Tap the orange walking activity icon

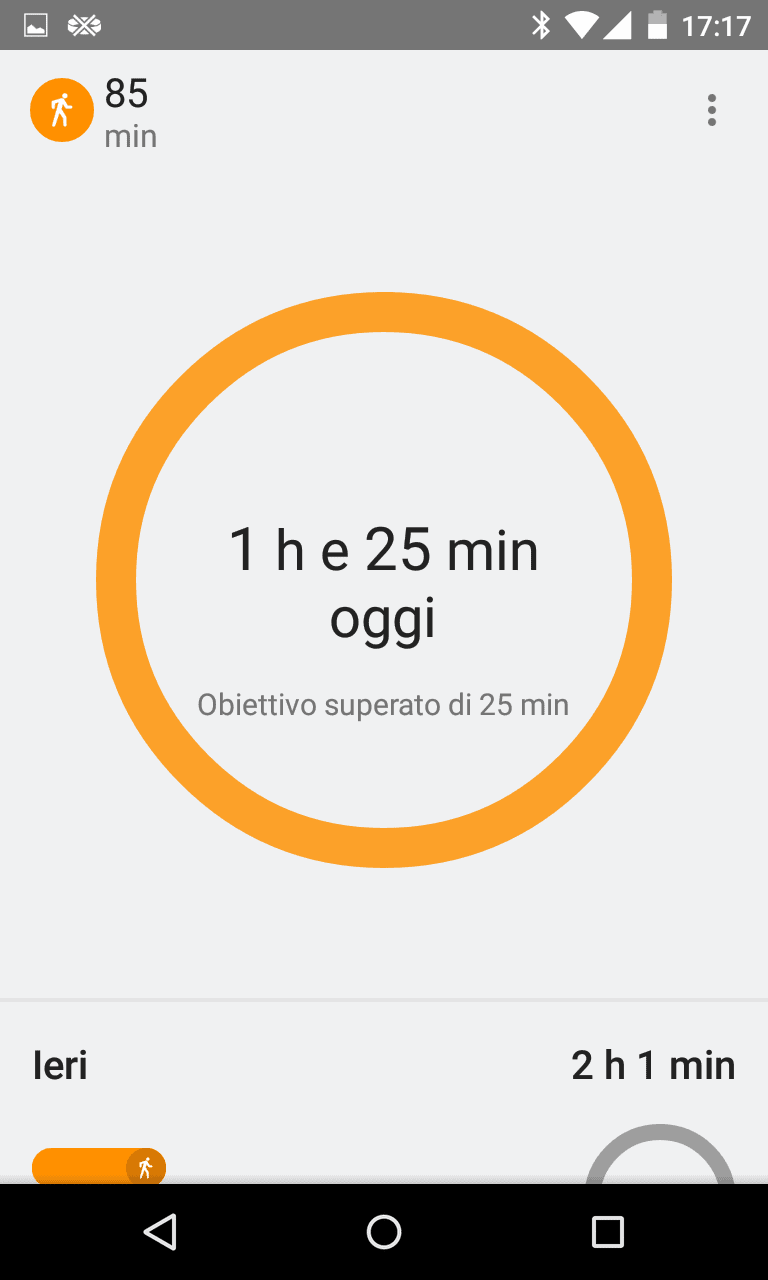62,110
